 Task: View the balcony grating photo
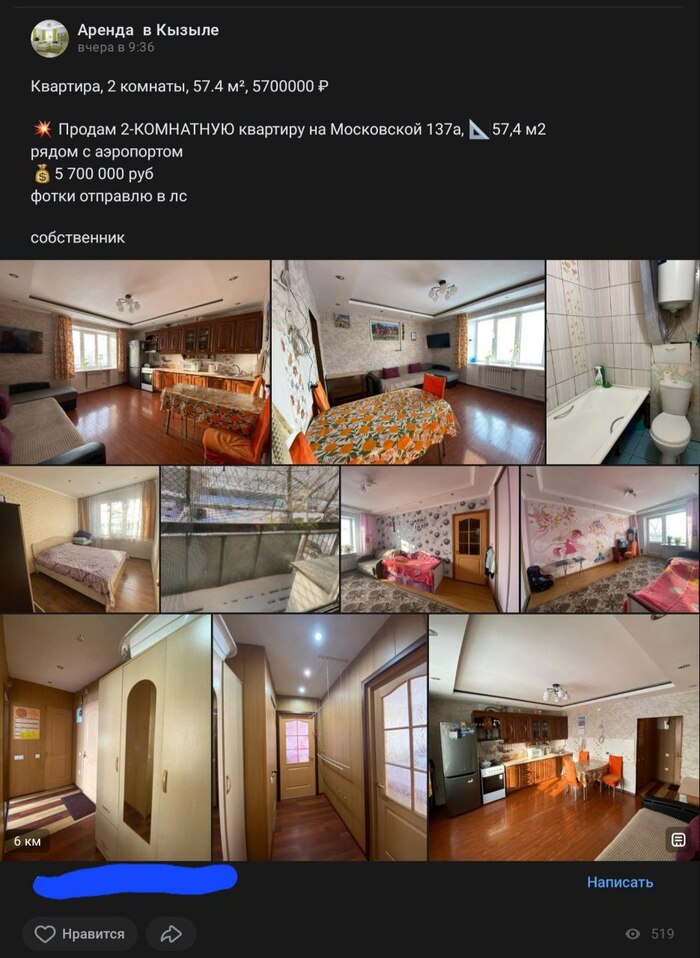(249, 539)
